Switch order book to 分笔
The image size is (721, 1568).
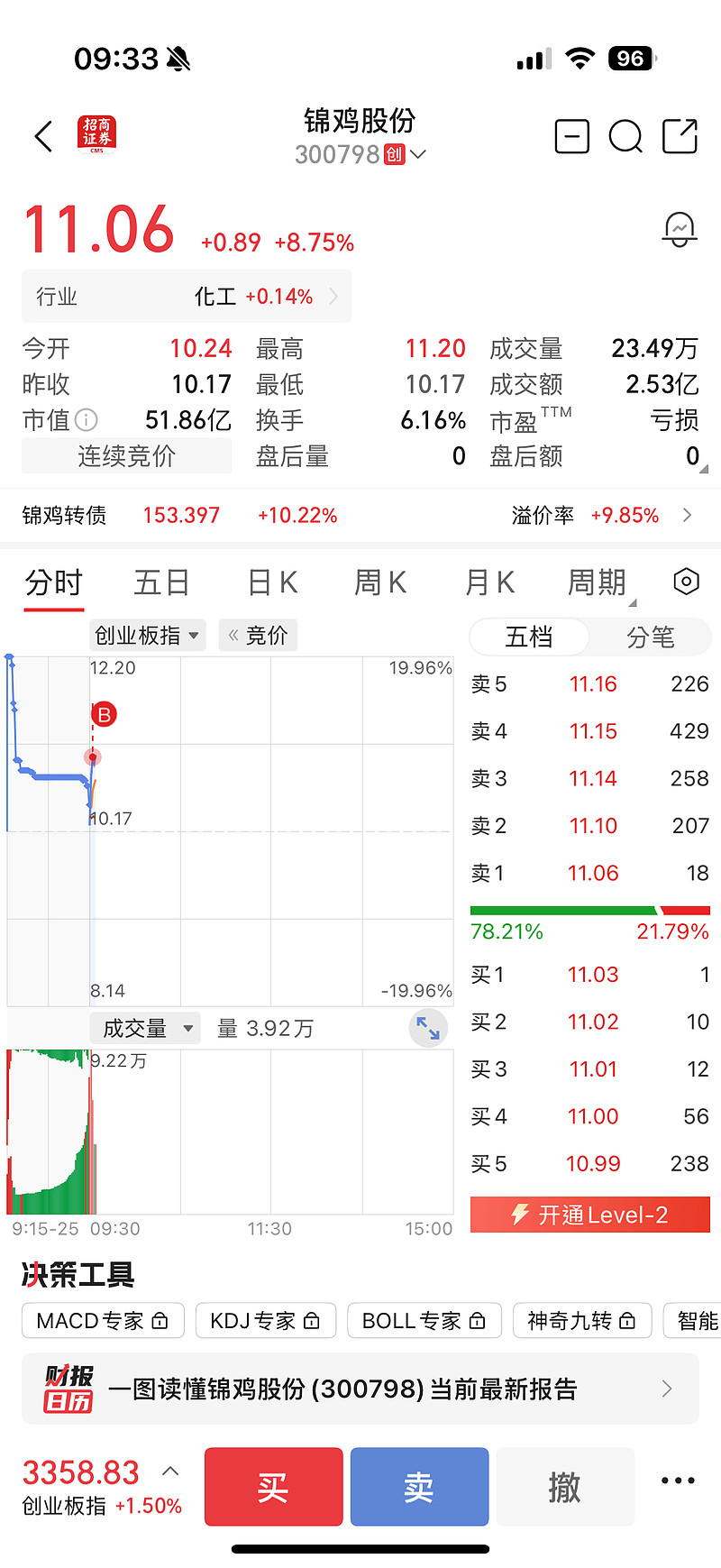click(x=650, y=637)
